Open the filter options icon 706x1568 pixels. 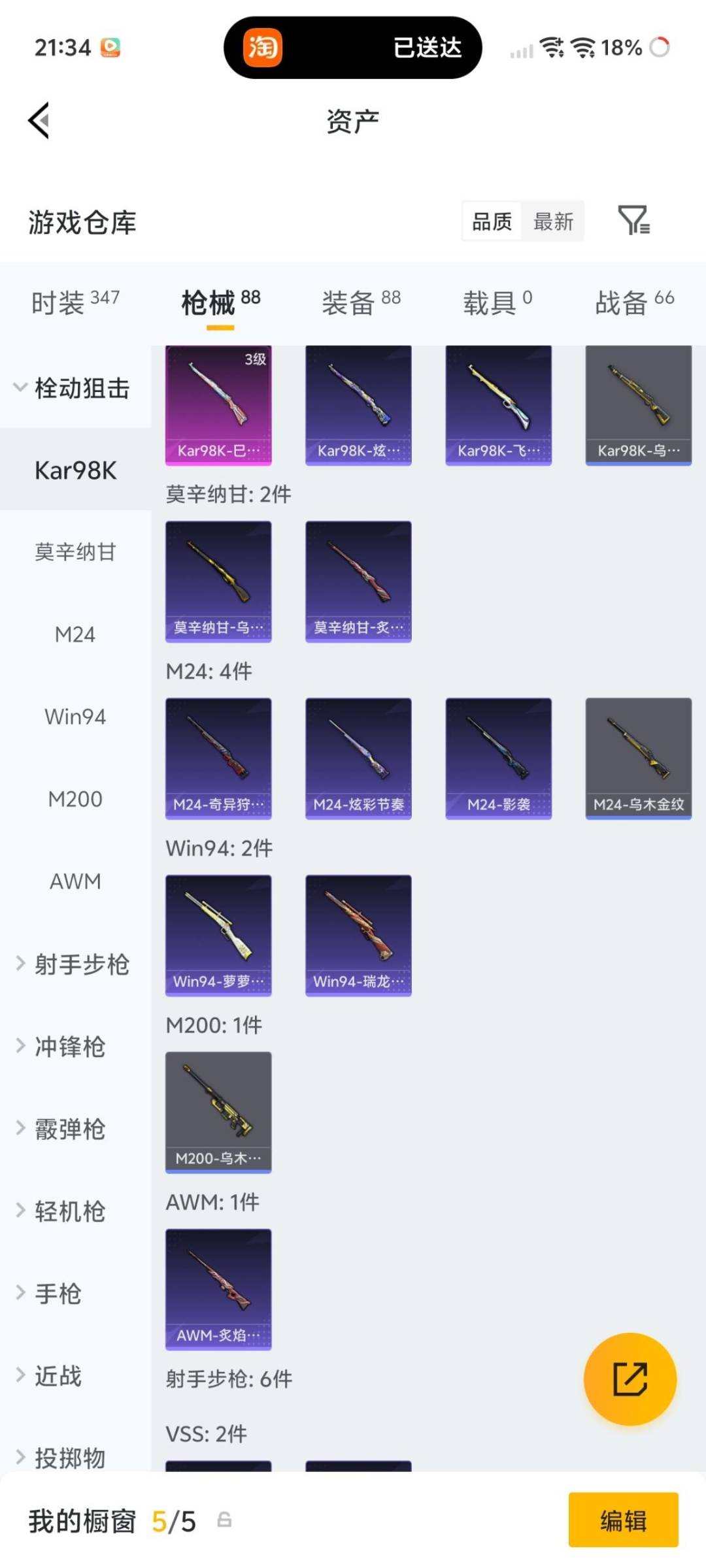634,221
